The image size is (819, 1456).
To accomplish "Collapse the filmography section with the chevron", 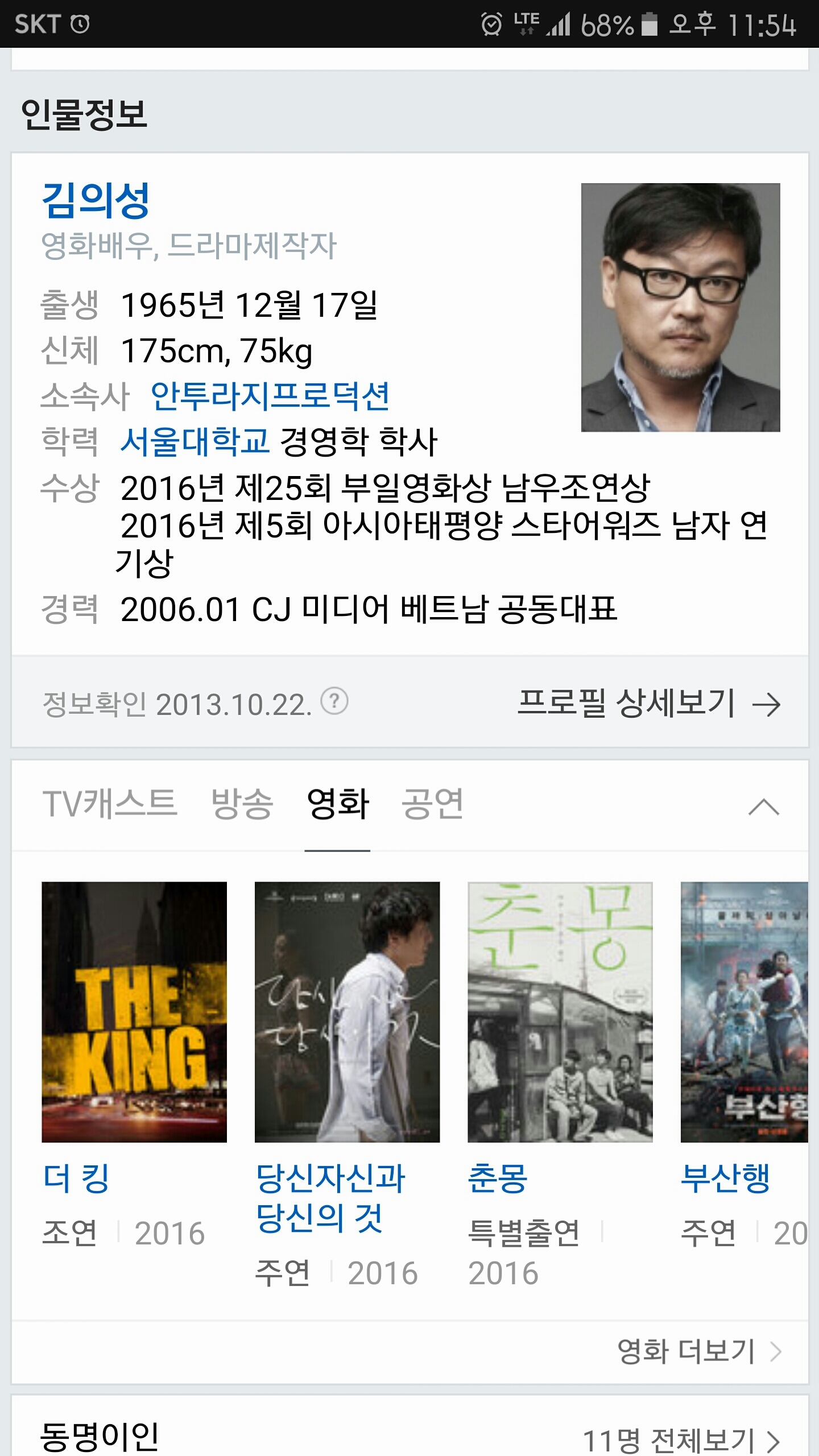I will (764, 806).
